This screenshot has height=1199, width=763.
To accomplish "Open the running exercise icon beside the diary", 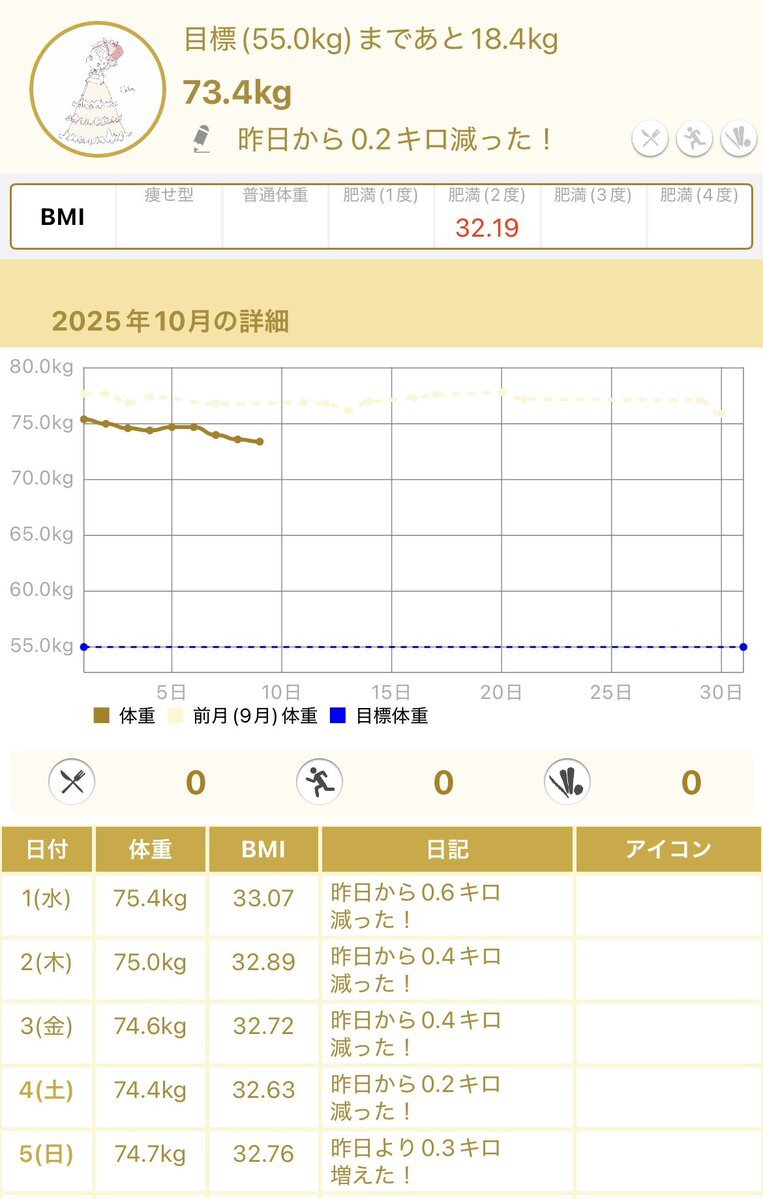I will coord(694,139).
